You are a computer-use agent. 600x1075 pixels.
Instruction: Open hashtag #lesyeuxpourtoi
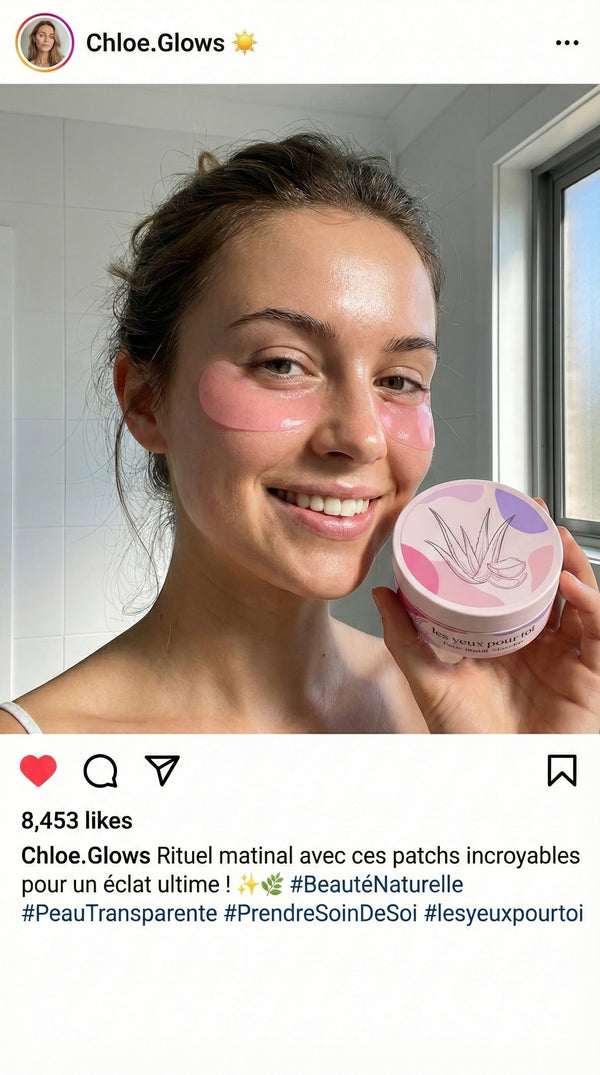[503, 914]
